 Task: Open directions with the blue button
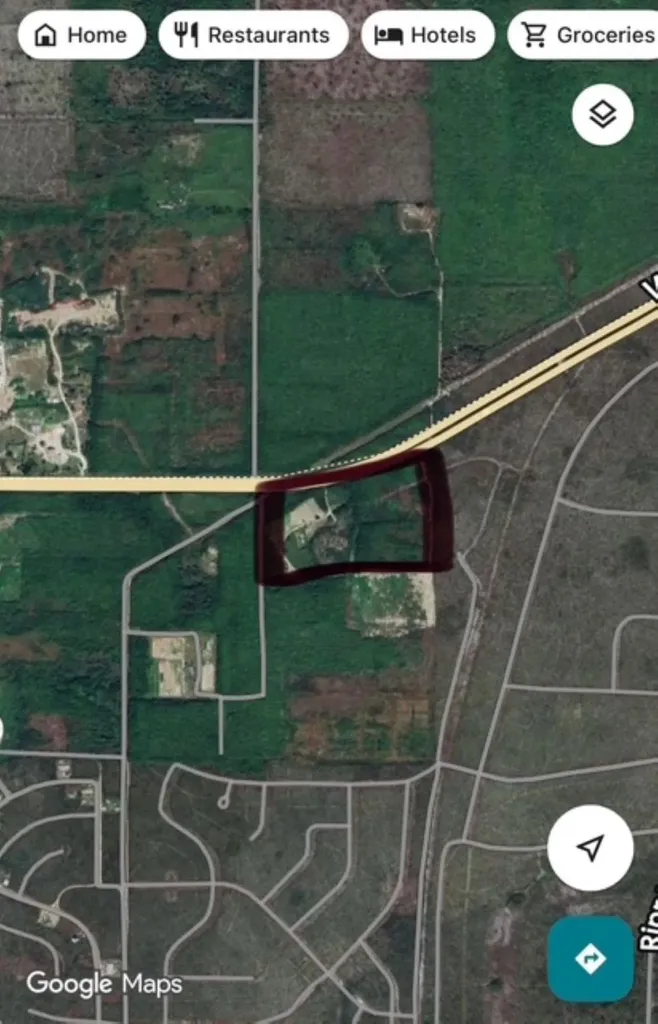point(590,958)
